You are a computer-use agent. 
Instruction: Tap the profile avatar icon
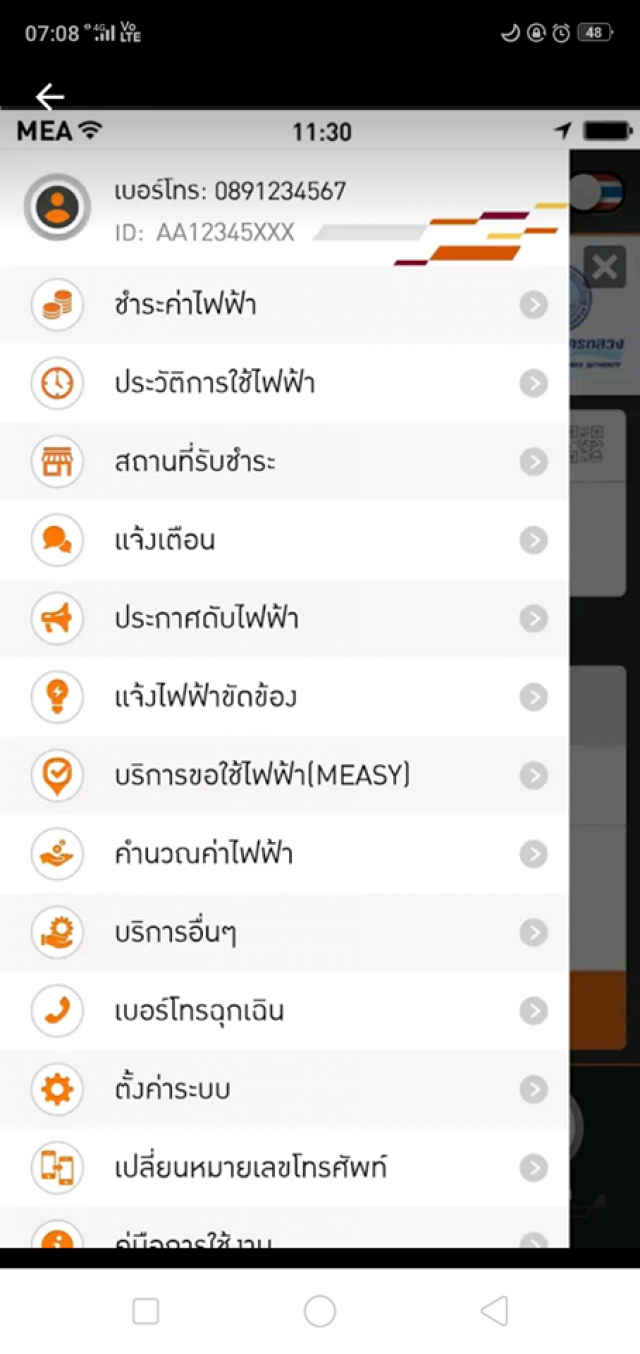click(57, 208)
